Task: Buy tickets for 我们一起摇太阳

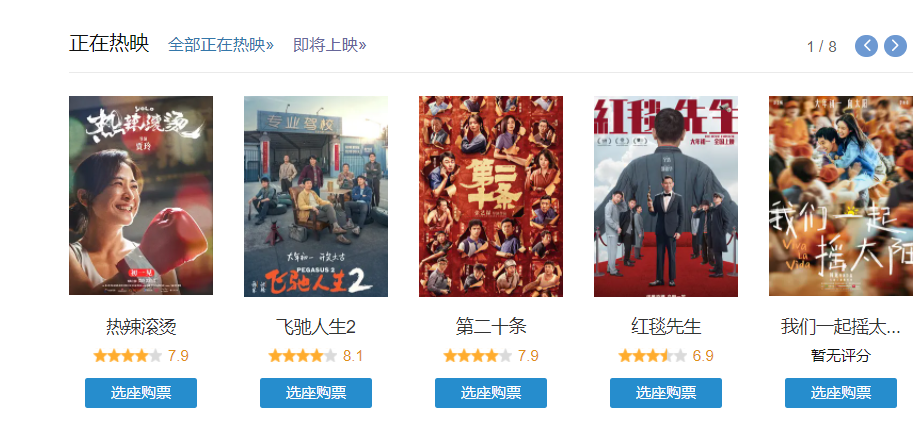Action: tap(840, 393)
